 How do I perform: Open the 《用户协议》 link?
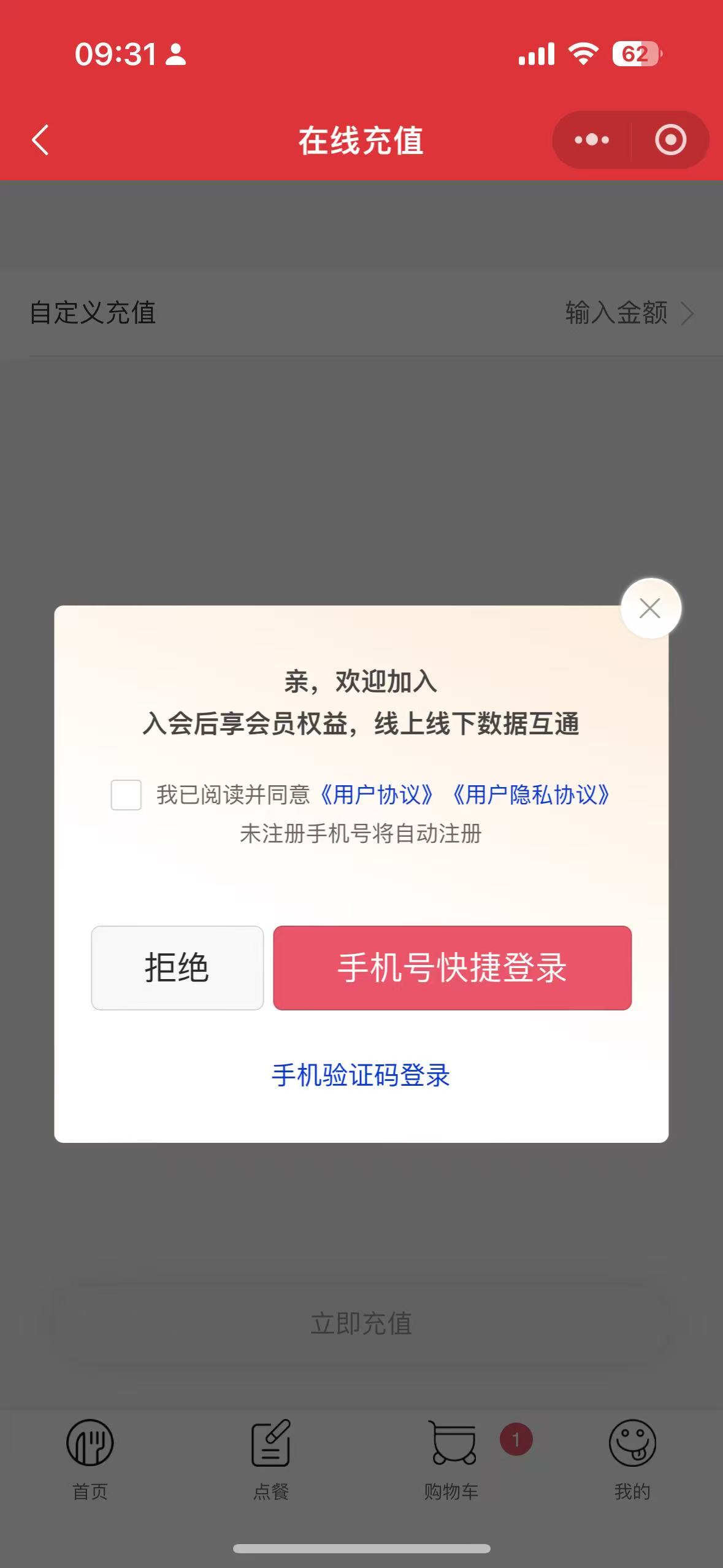click(377, 795)
